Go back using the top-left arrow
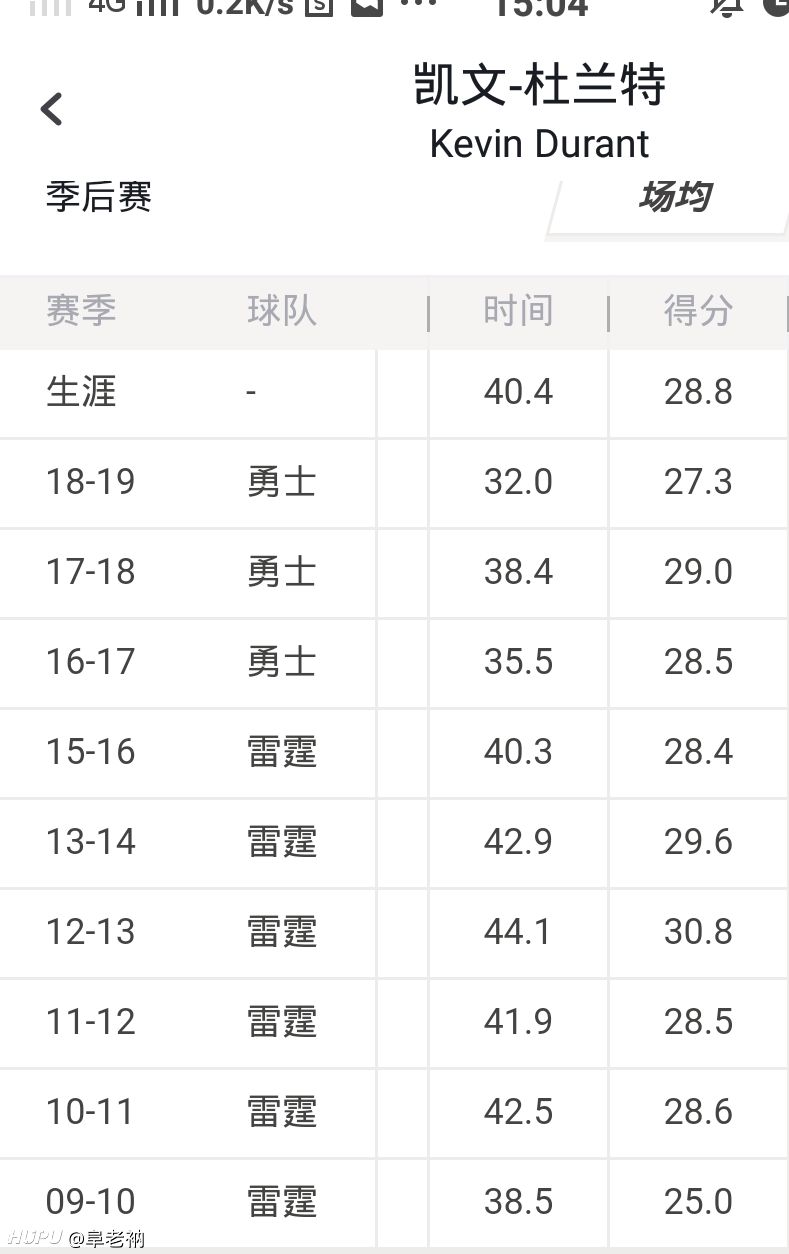 [52, 109]
